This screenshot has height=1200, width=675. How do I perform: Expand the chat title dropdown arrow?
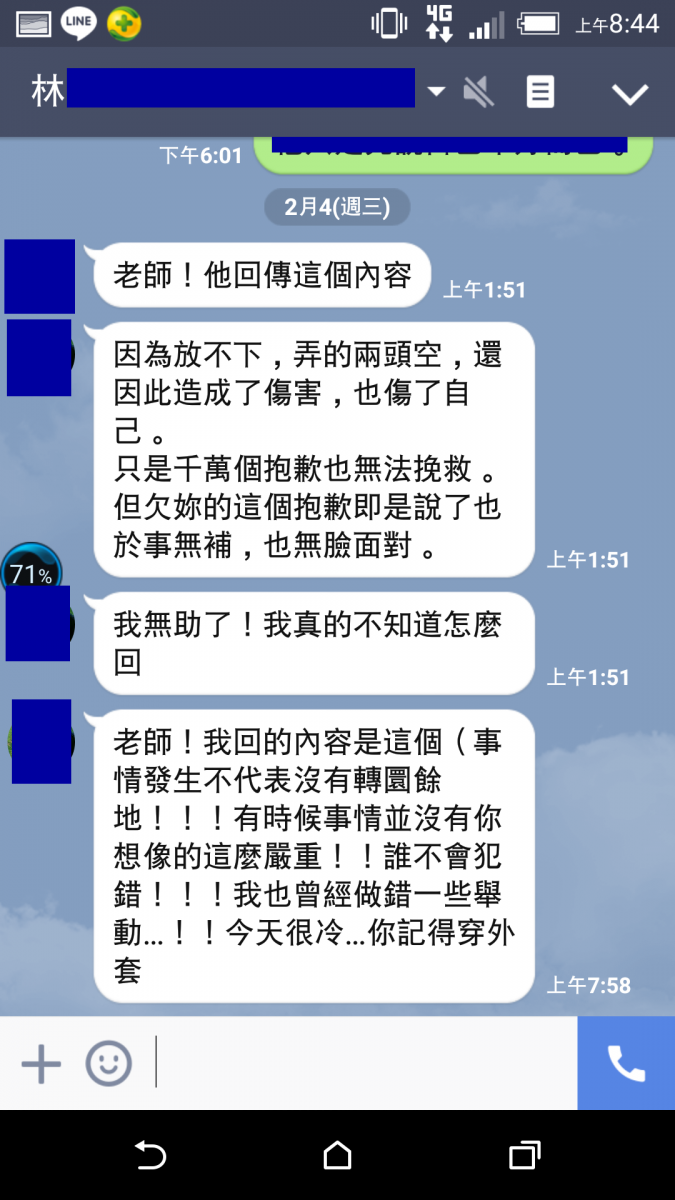[x=436, y=92]
